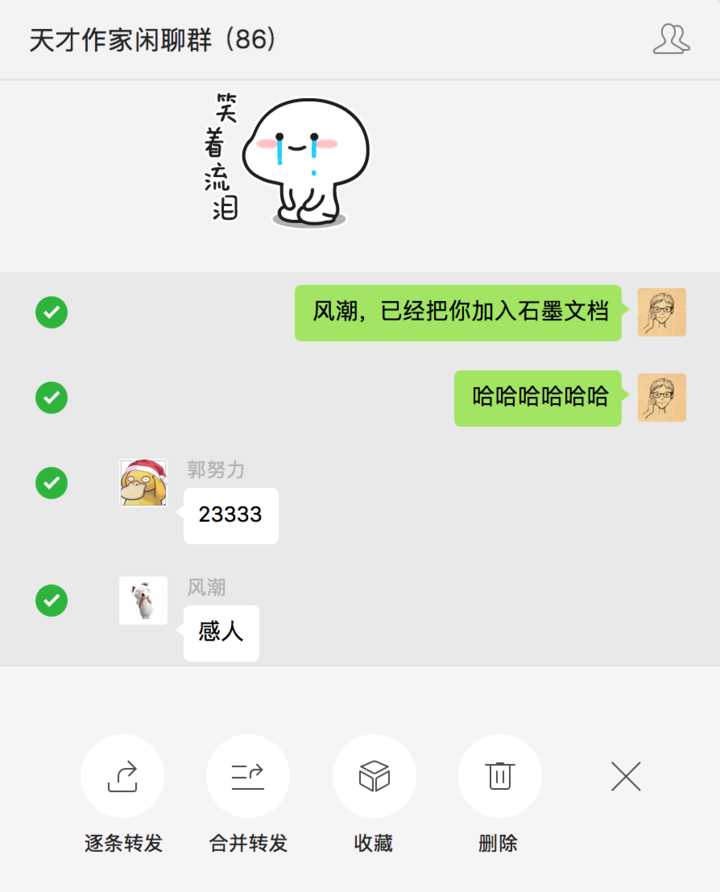720x892 pixels.
Task: Deselect 郭努力's 23333 message
Action: 51,483
